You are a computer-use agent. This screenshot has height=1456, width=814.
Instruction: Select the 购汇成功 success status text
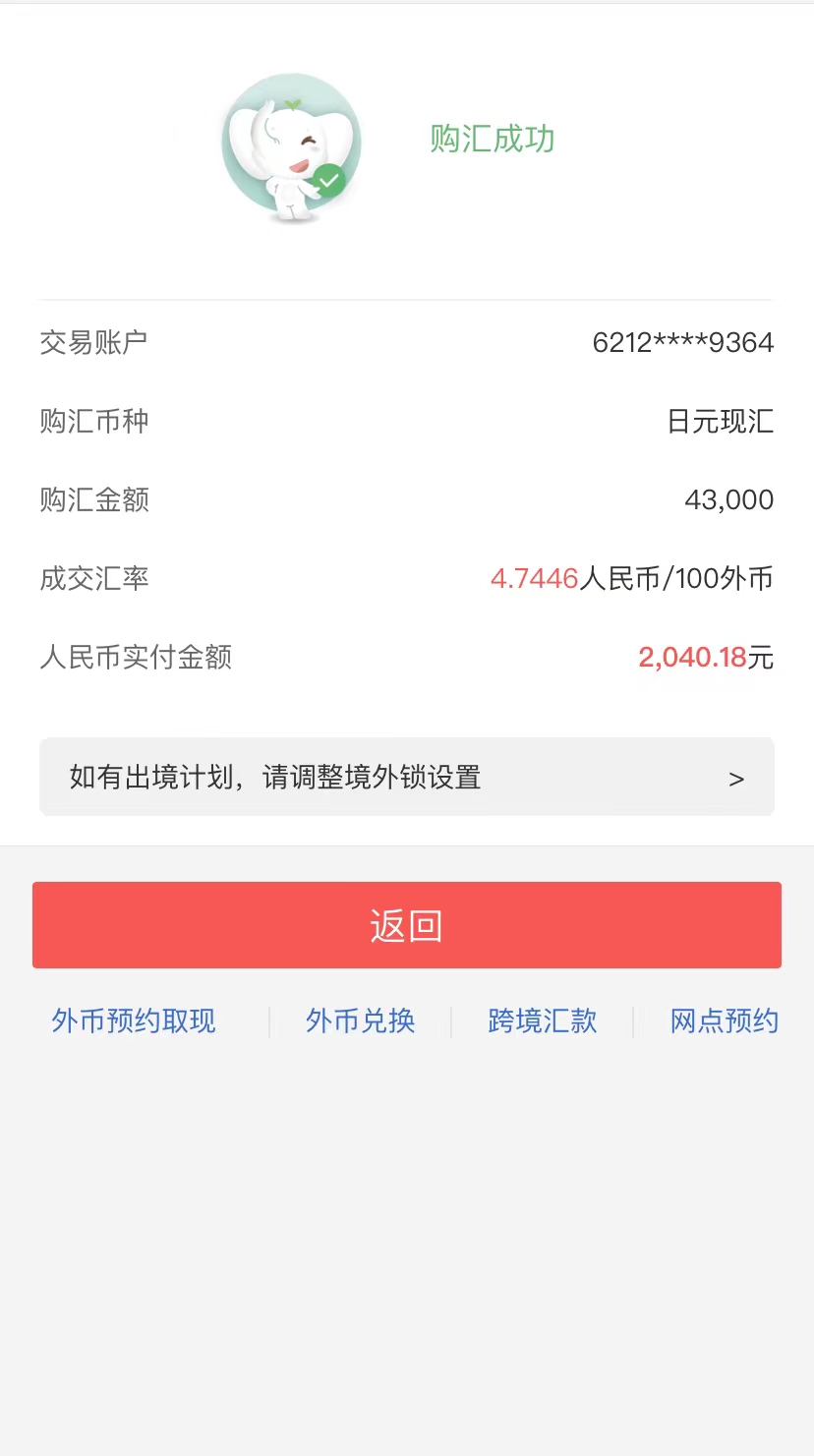point(492,139)
